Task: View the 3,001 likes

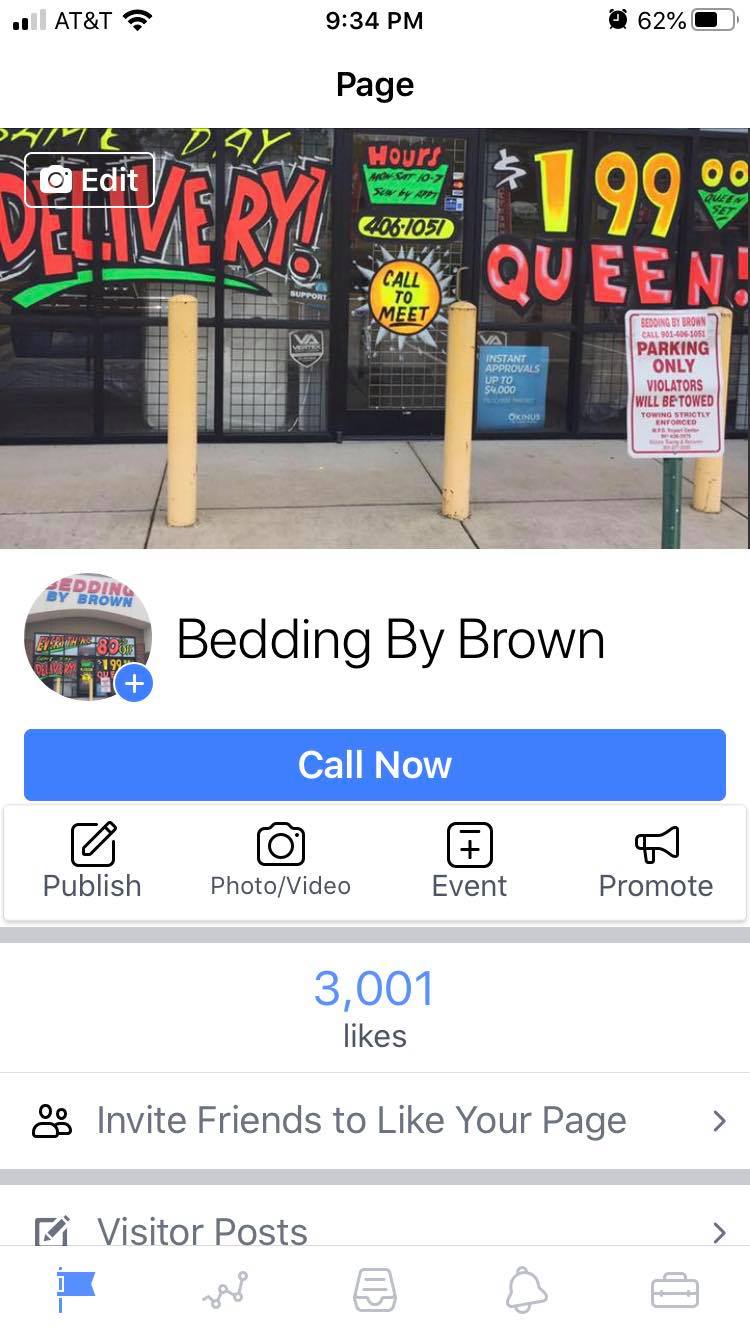Action: point(375,1006)
